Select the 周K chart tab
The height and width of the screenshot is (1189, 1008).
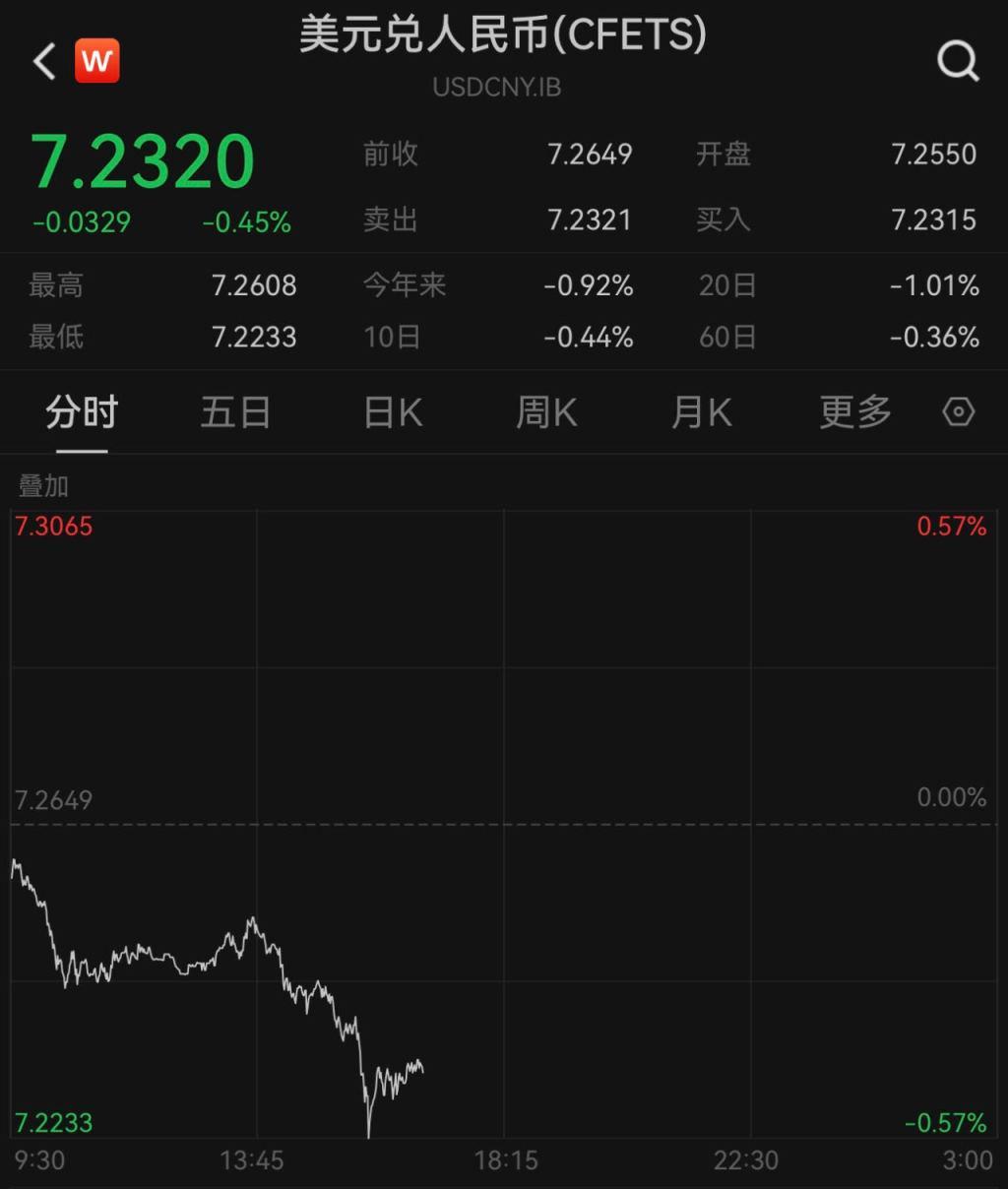click(x=546, y=412)
